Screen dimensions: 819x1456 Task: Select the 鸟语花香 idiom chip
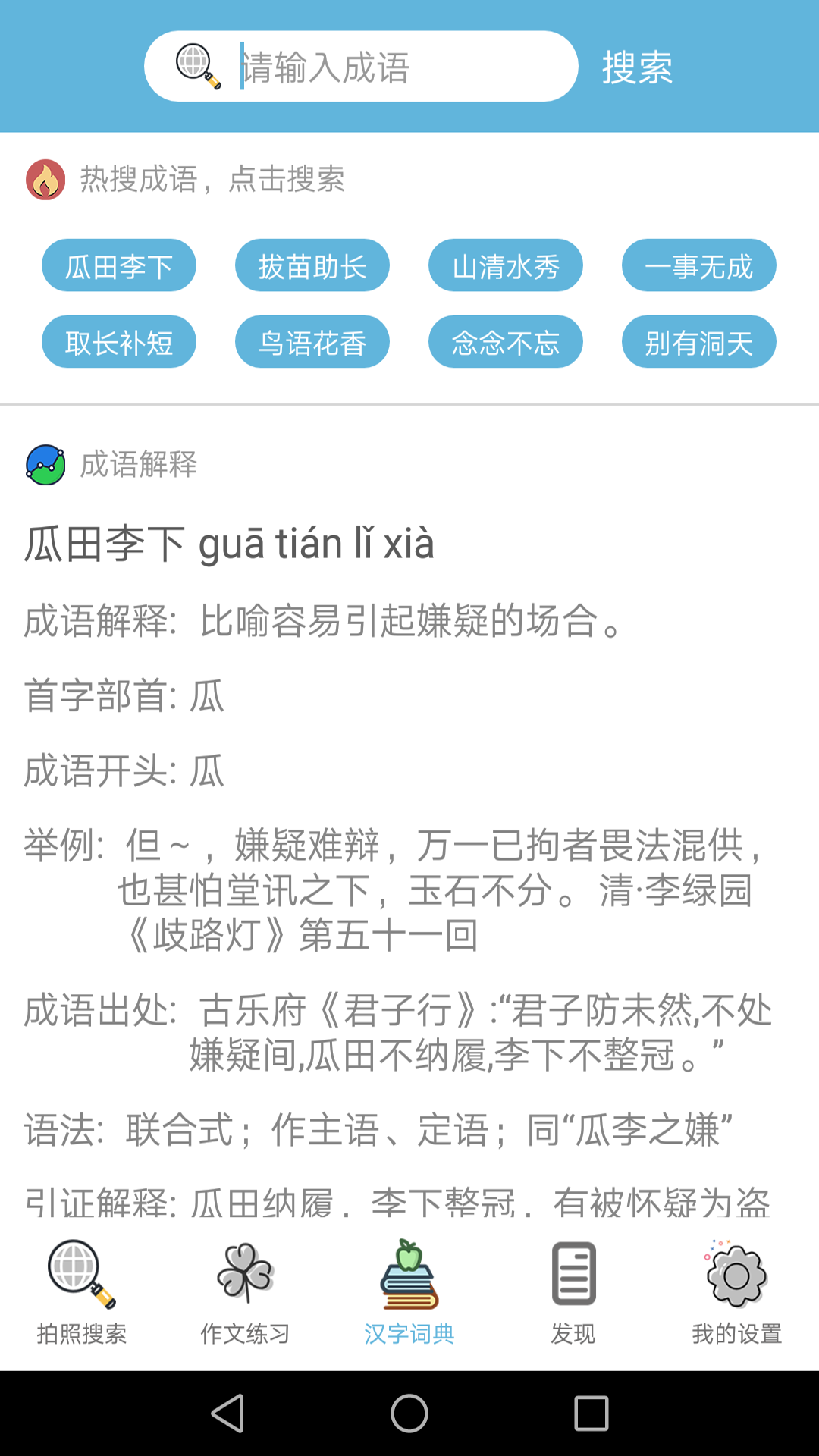[312, 342]
